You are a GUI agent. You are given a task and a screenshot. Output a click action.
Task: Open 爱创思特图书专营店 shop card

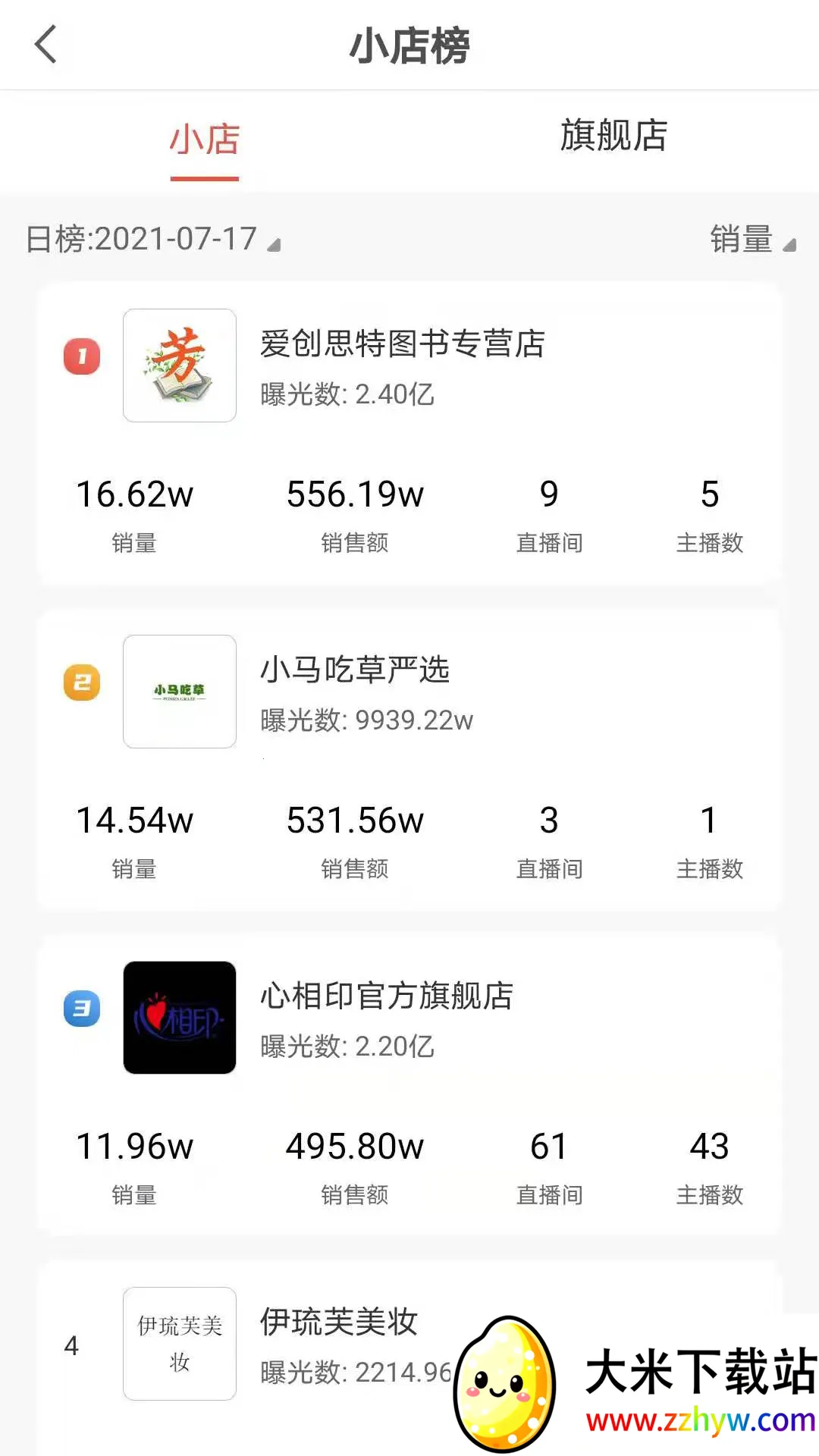tap(403, 344)
